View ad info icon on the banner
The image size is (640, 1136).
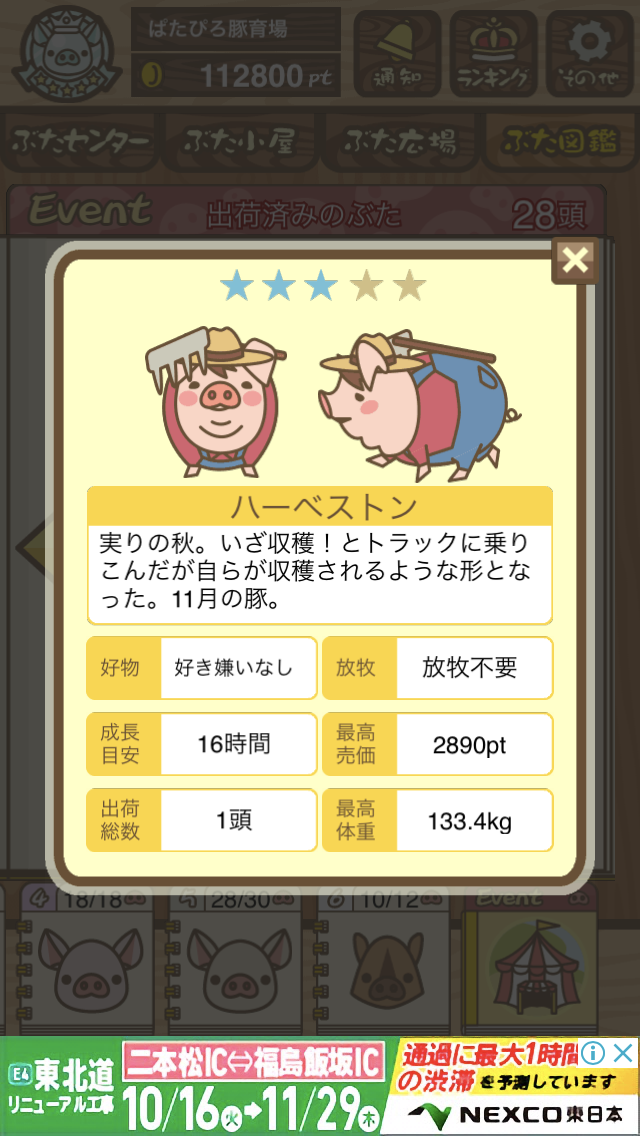(x=592, y=1053)
